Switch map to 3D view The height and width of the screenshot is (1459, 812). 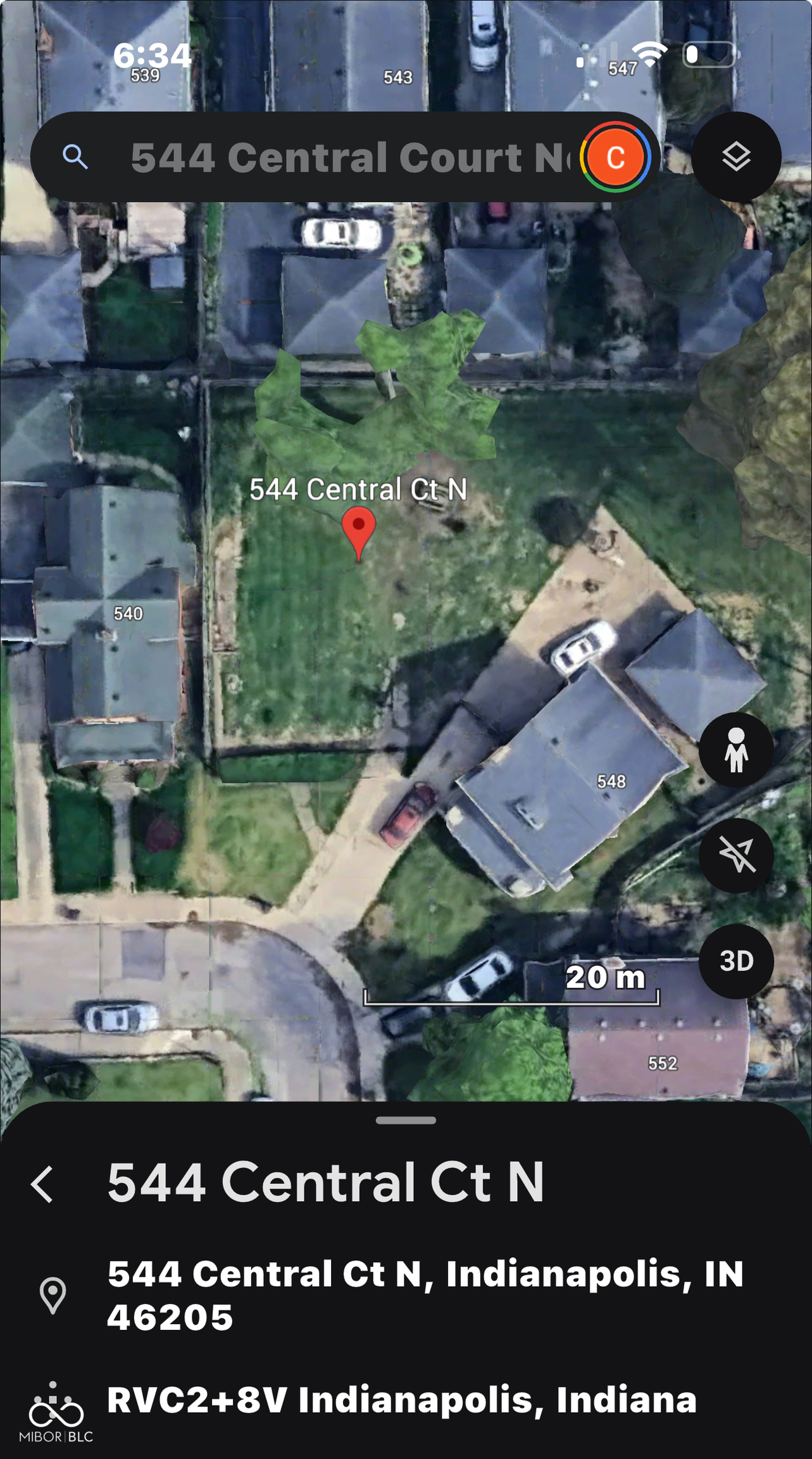pos(736,961)
